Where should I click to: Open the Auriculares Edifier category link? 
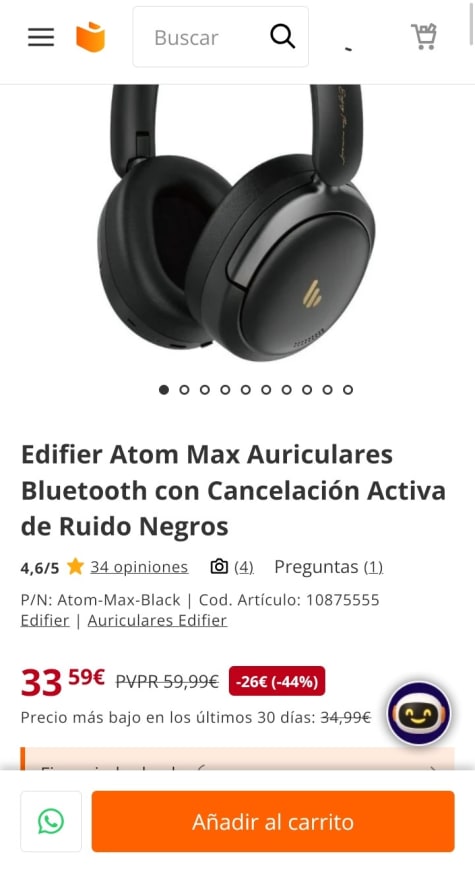click(157, 620)
